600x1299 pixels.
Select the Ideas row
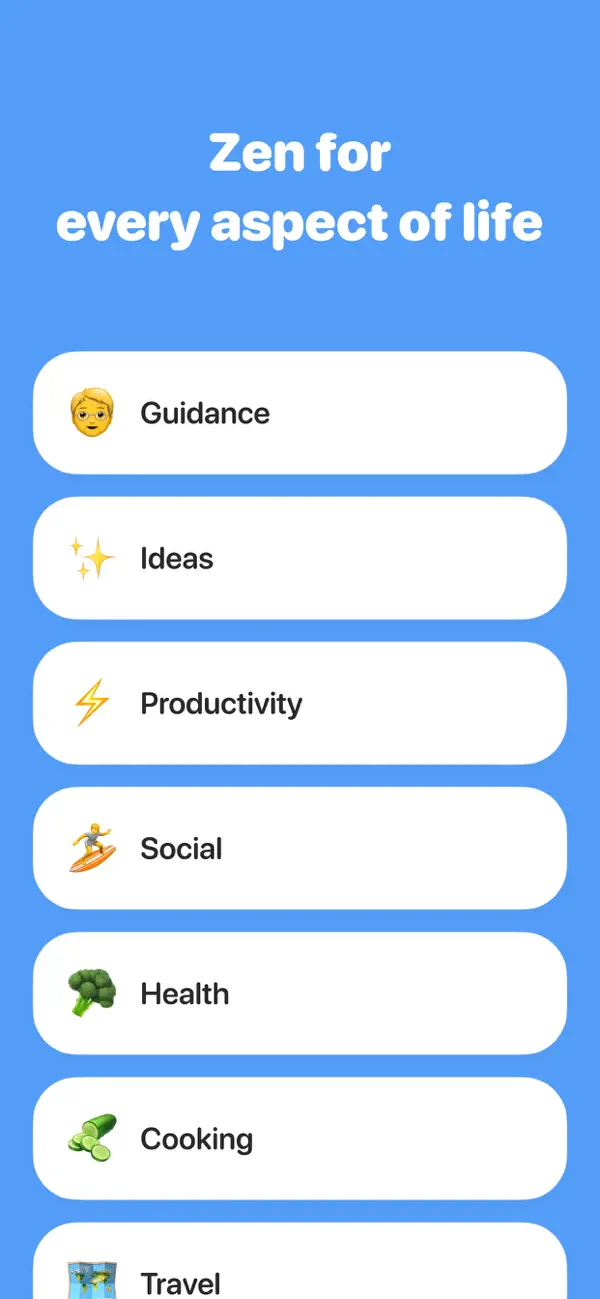tap(300, 558)
